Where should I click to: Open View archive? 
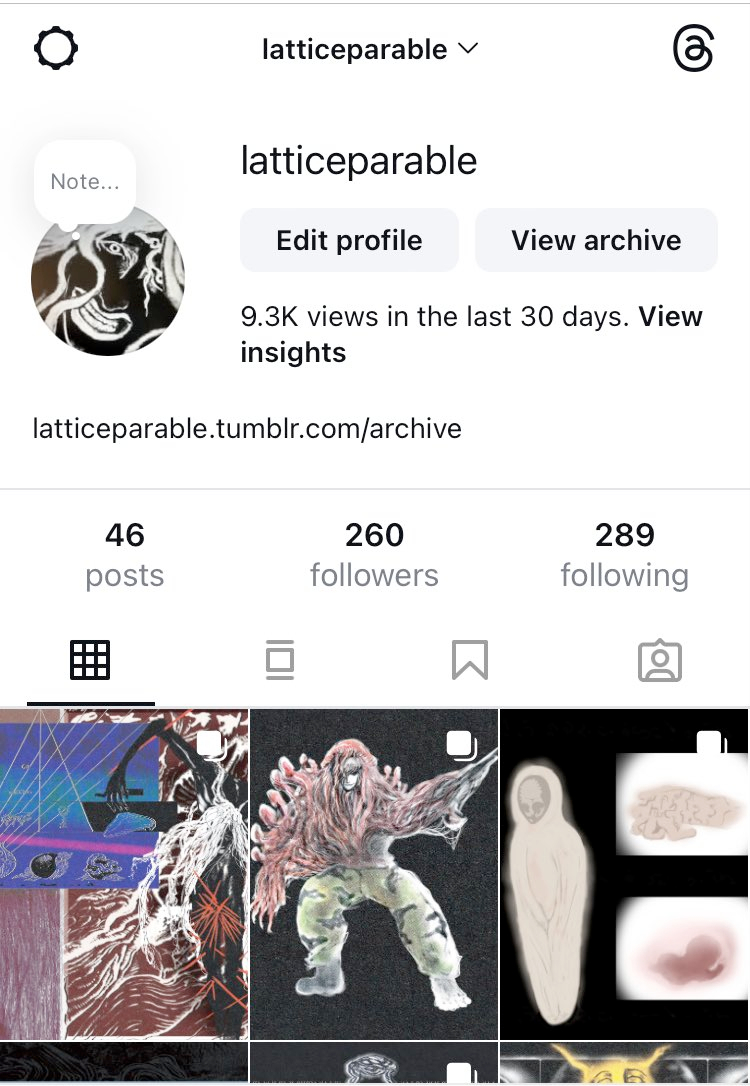(596, 240)
